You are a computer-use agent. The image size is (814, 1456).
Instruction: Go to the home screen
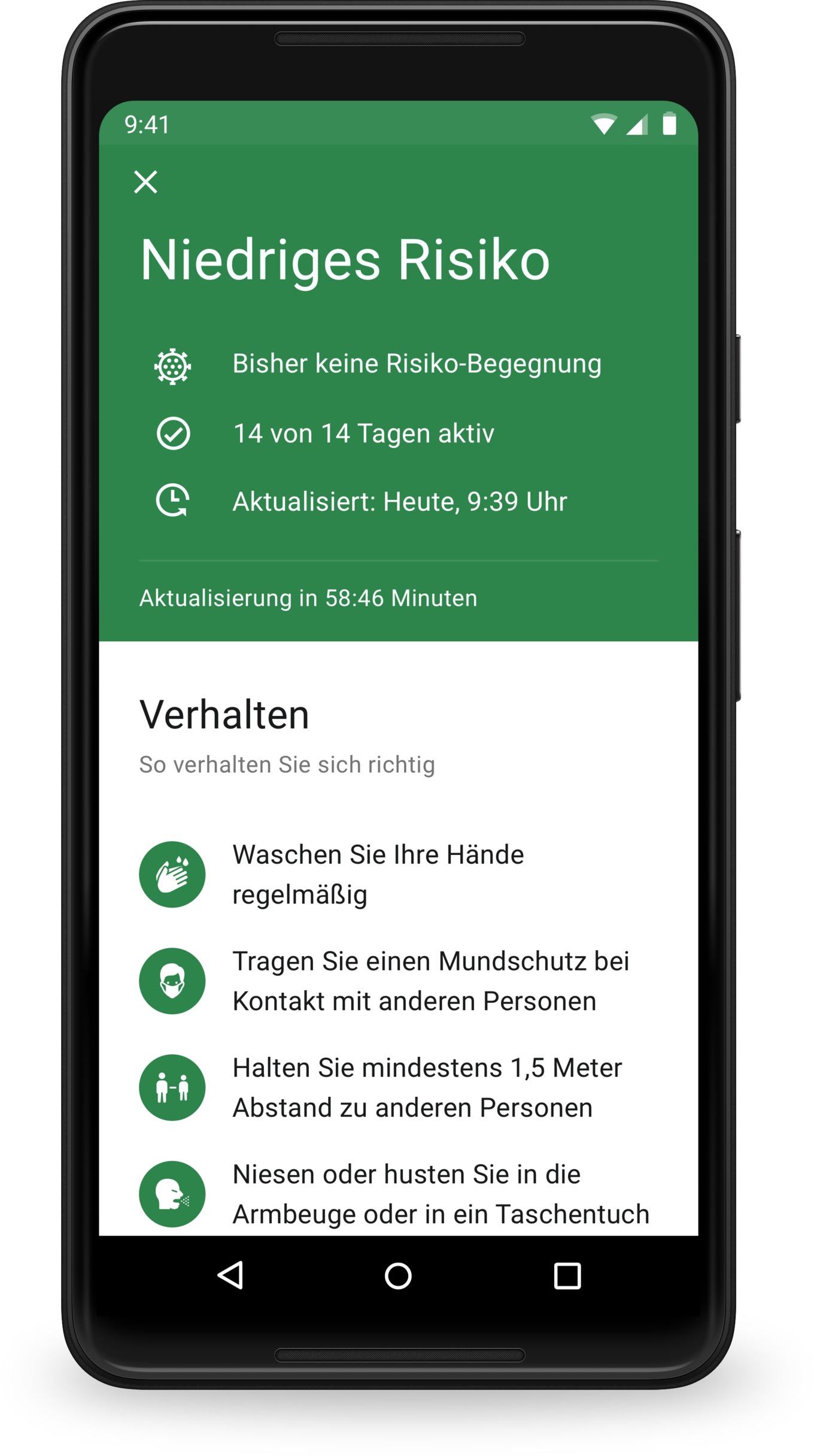click(398, 1275)
